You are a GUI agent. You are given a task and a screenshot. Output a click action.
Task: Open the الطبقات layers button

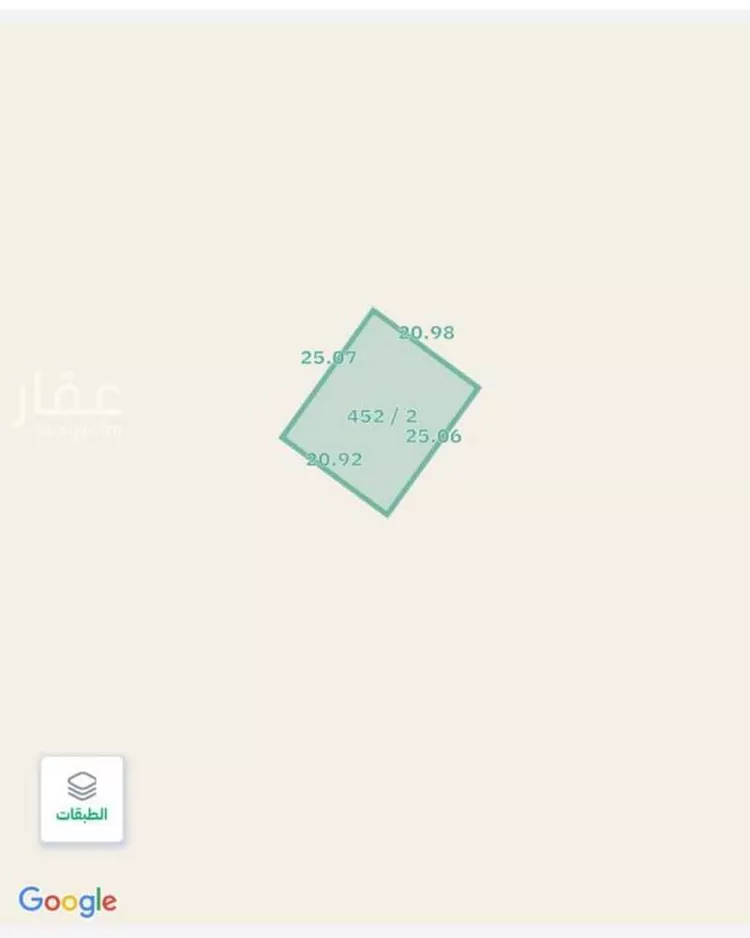(82, 799)
